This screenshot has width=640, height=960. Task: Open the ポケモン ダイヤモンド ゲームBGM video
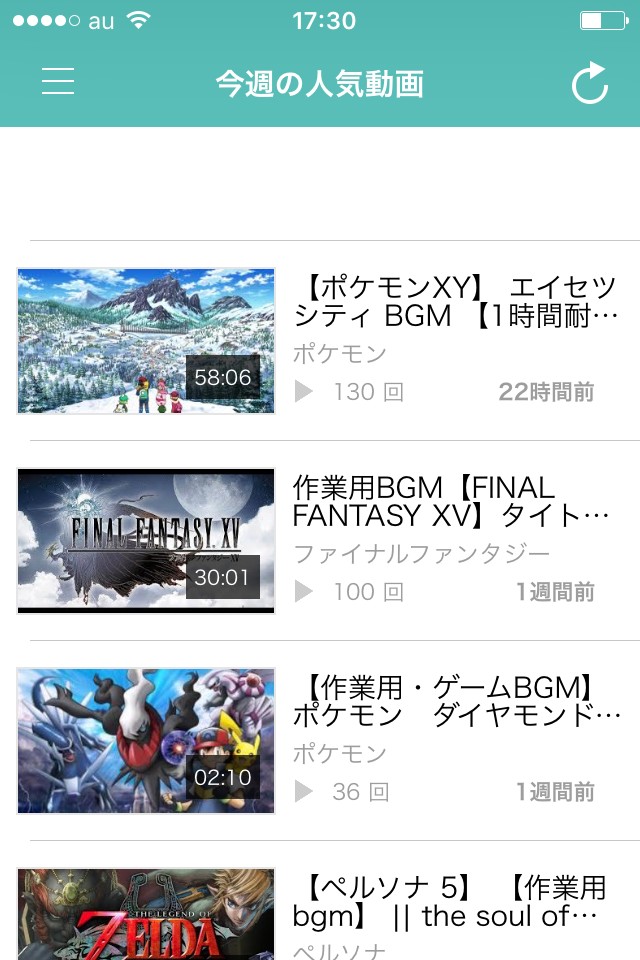[456, 701]
